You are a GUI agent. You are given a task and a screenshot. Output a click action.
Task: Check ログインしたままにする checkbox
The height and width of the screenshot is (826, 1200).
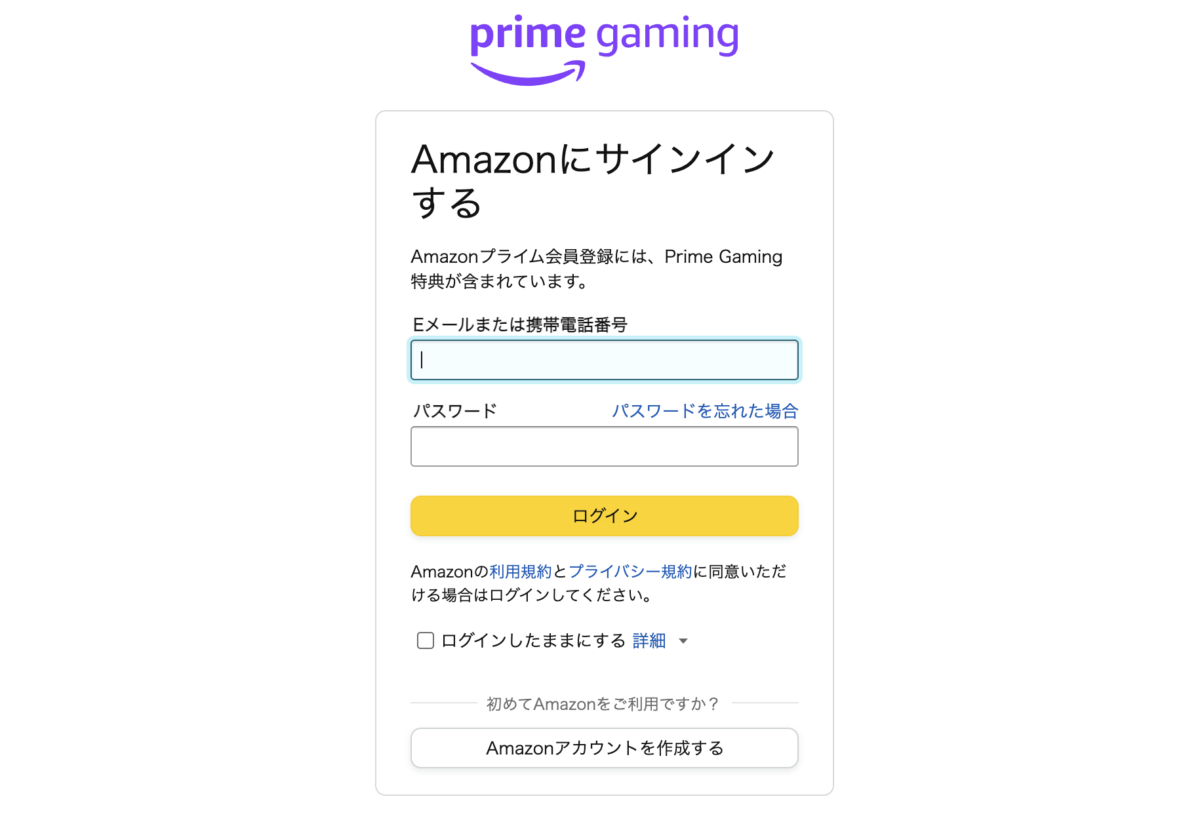pyautogui.click(x=425, y=641)
